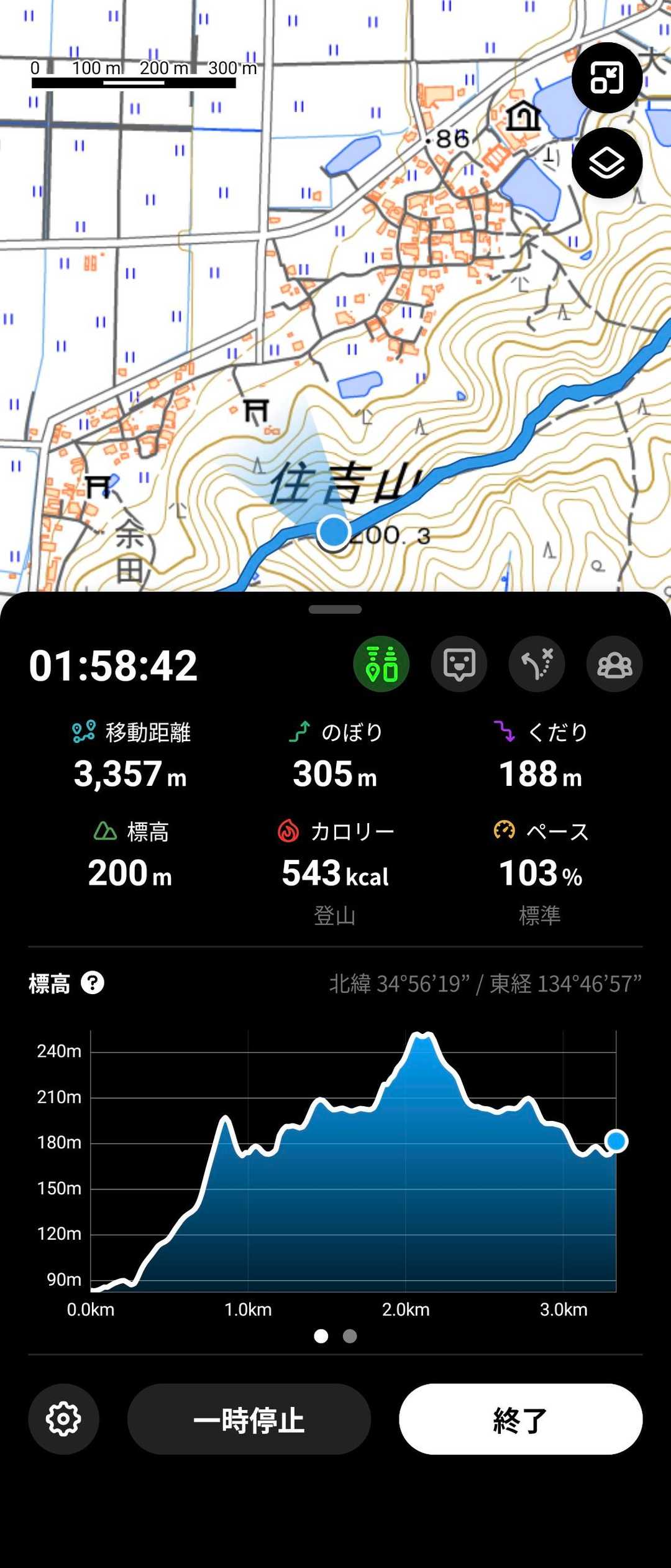
Task: Tap the map size toggle button
Action: [x=606, y=78]
